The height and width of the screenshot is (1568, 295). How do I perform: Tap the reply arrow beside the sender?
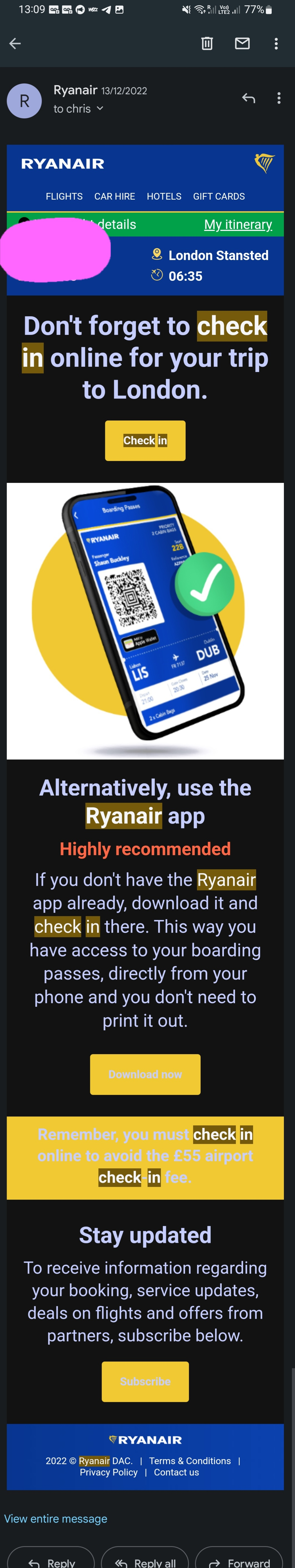tap(248, 98)
